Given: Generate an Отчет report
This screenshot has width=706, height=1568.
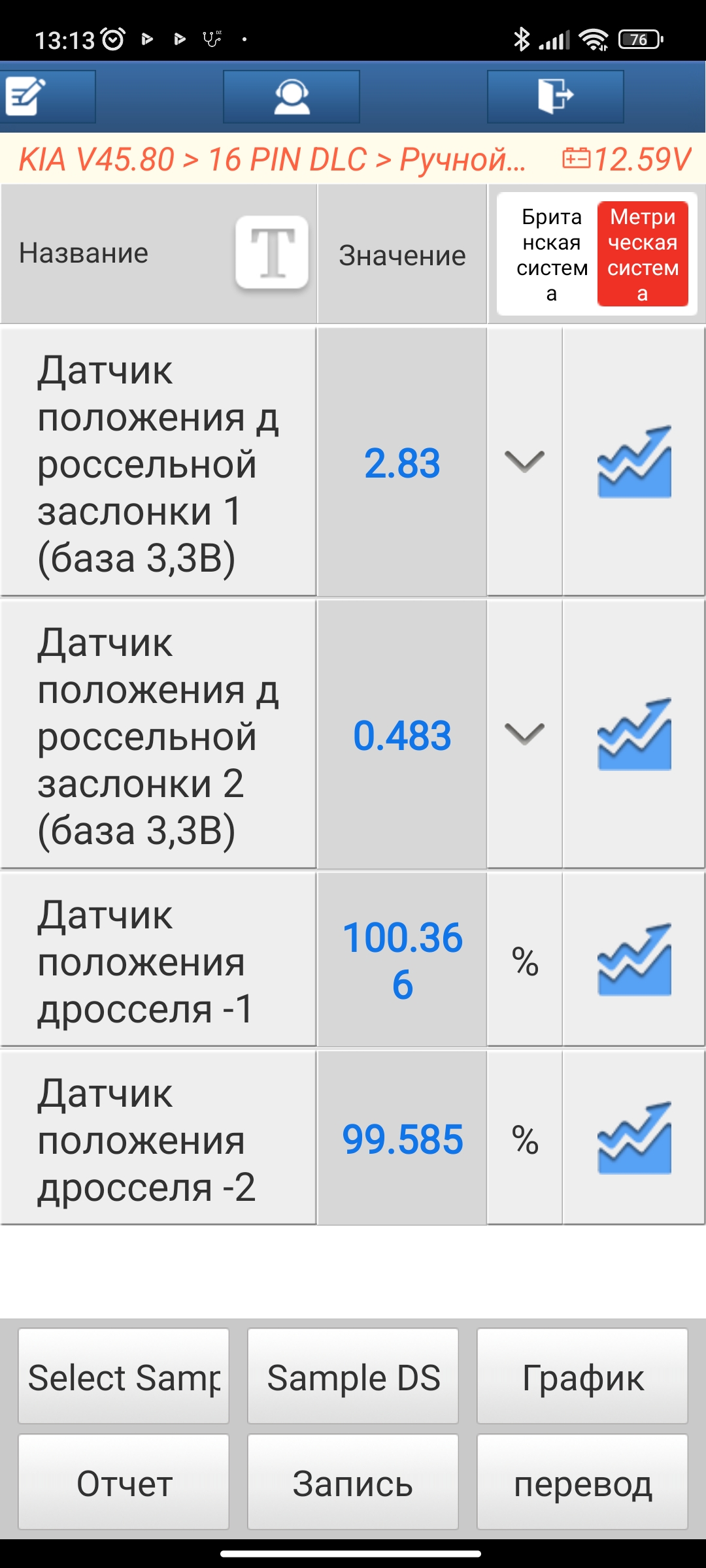Looking at the screenshot, I should coord(124,1482).
